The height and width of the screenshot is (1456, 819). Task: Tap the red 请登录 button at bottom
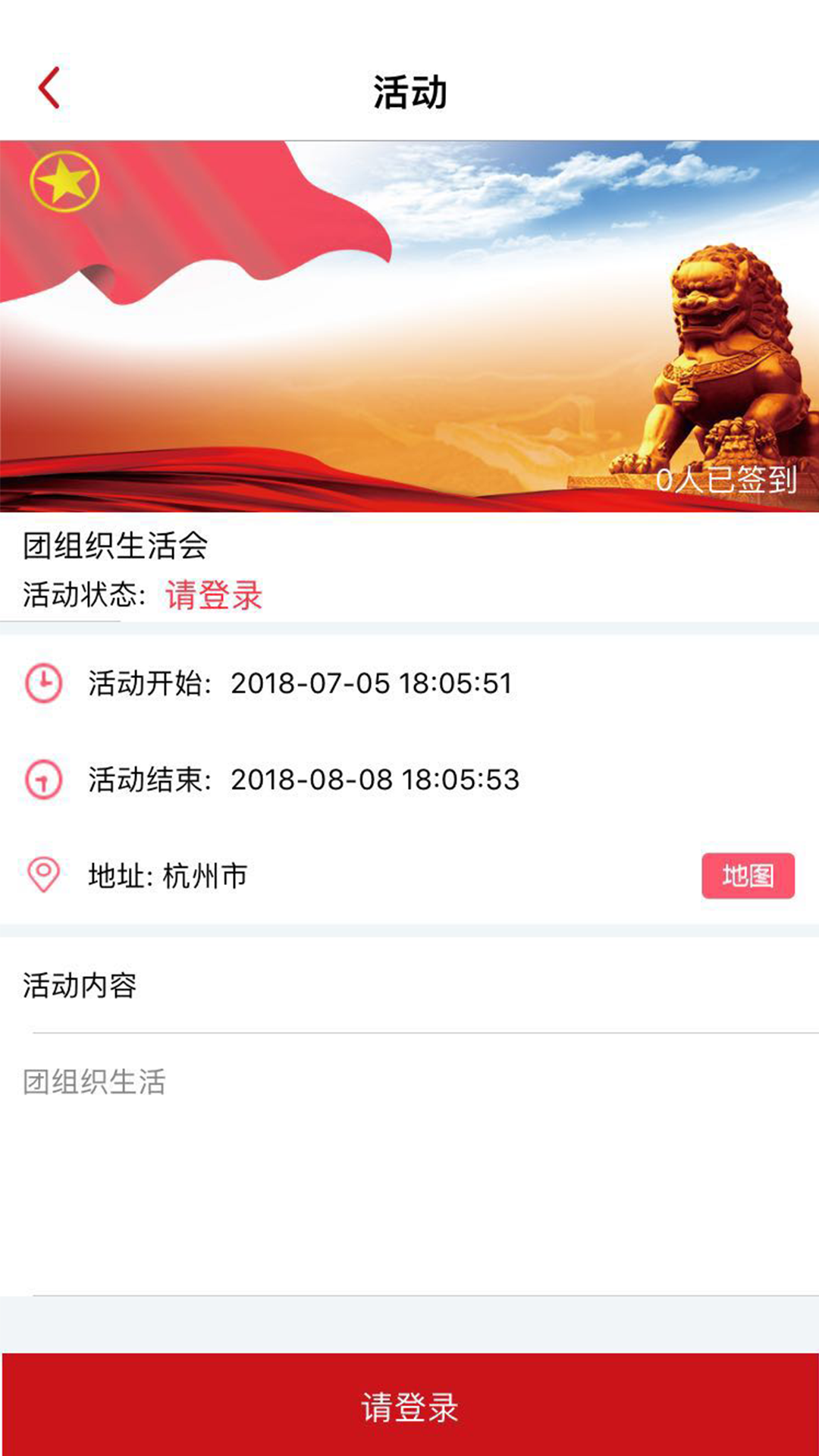pyautogui.click(x=409, y=1406)
